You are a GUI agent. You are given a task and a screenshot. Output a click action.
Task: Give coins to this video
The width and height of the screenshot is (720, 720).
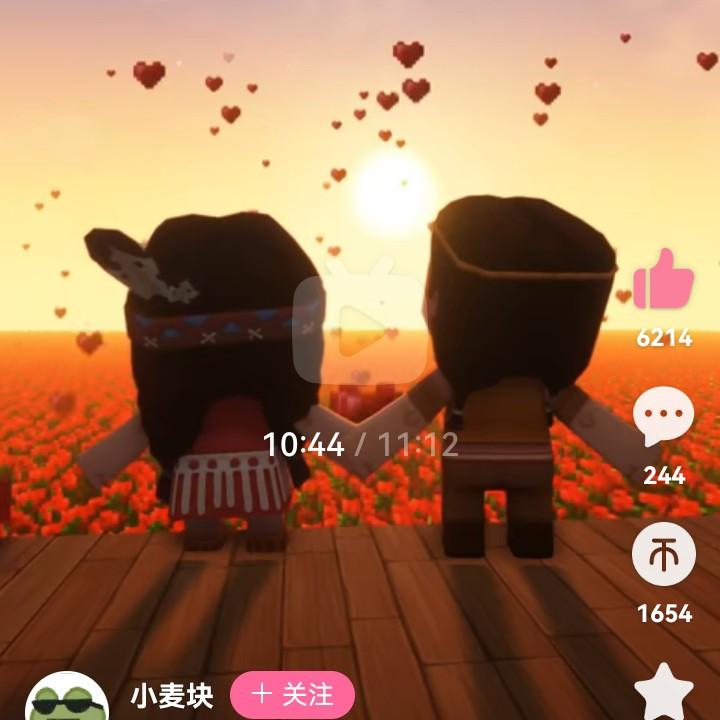664,554
